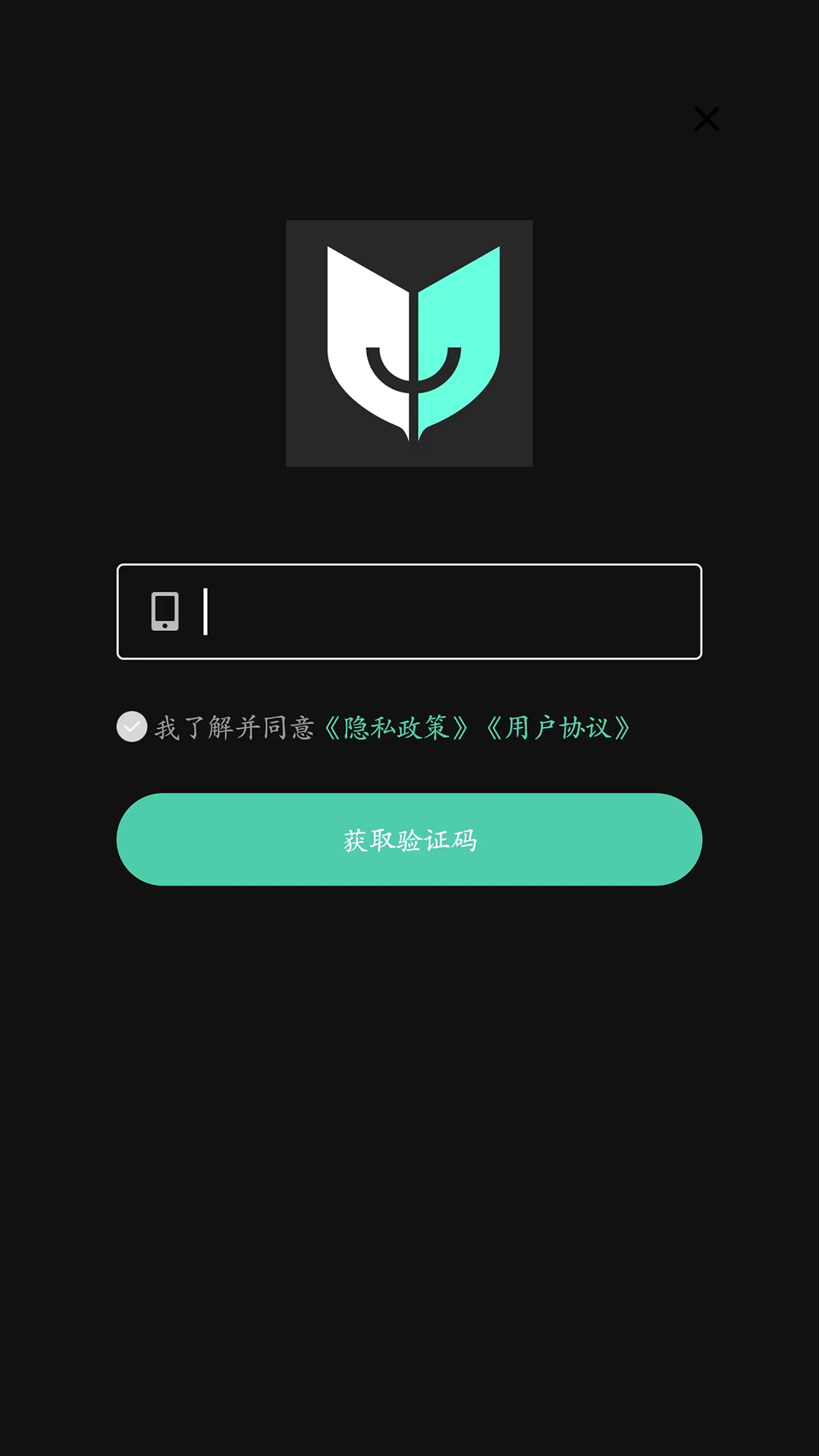Viewport: 819px width, 1456px height.
Task: Dismiss the login screen with the X
Action: point(706,119)
